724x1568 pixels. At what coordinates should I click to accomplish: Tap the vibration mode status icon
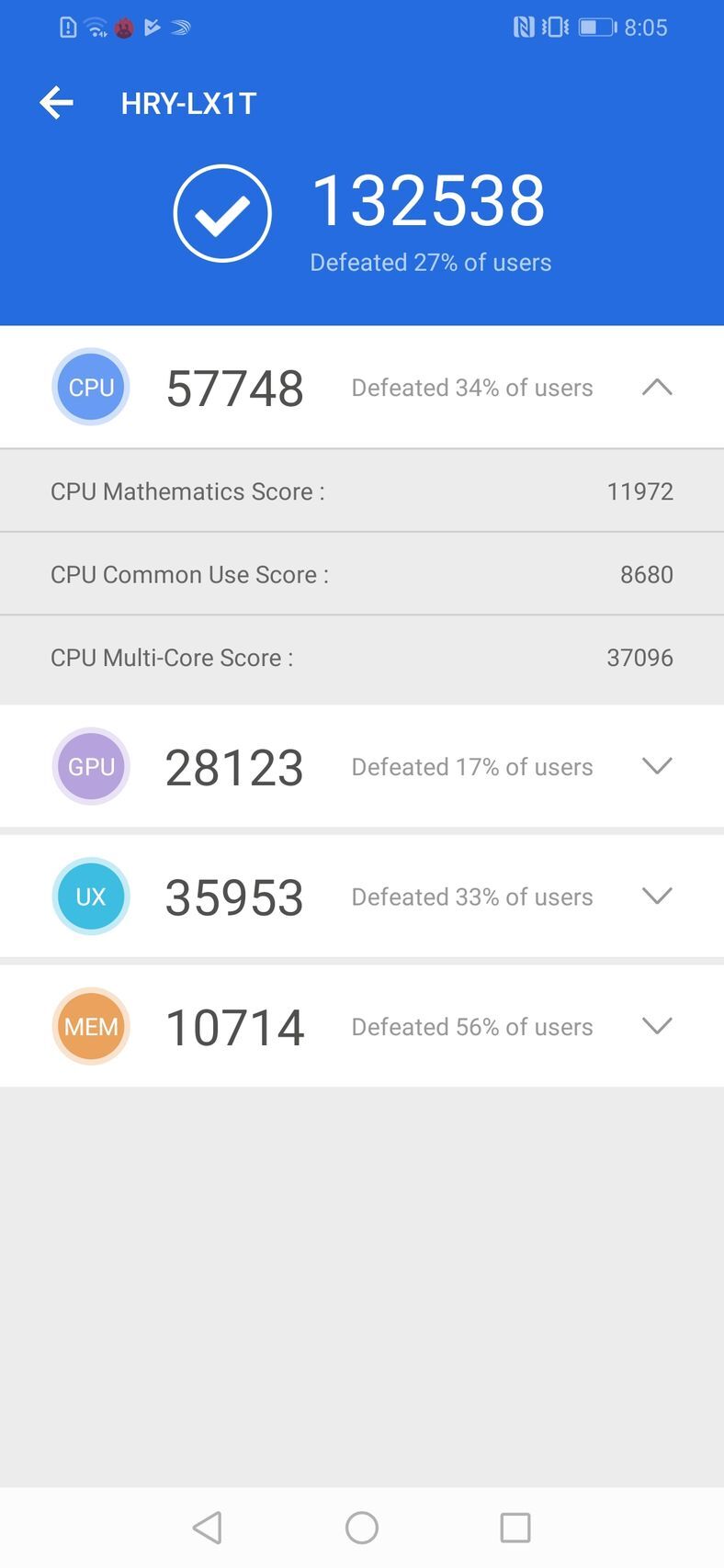557,28
